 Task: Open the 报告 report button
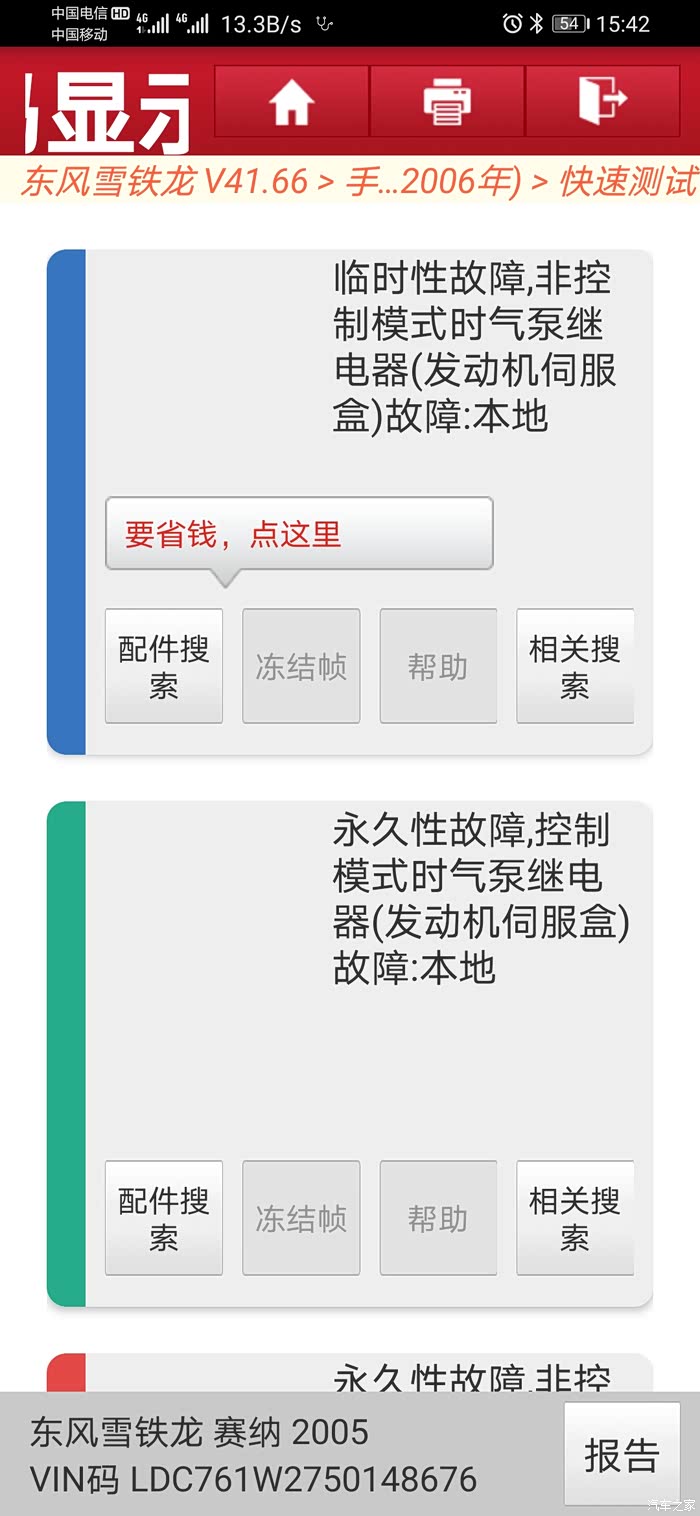pyautogui.click(x=622, y=1454)
